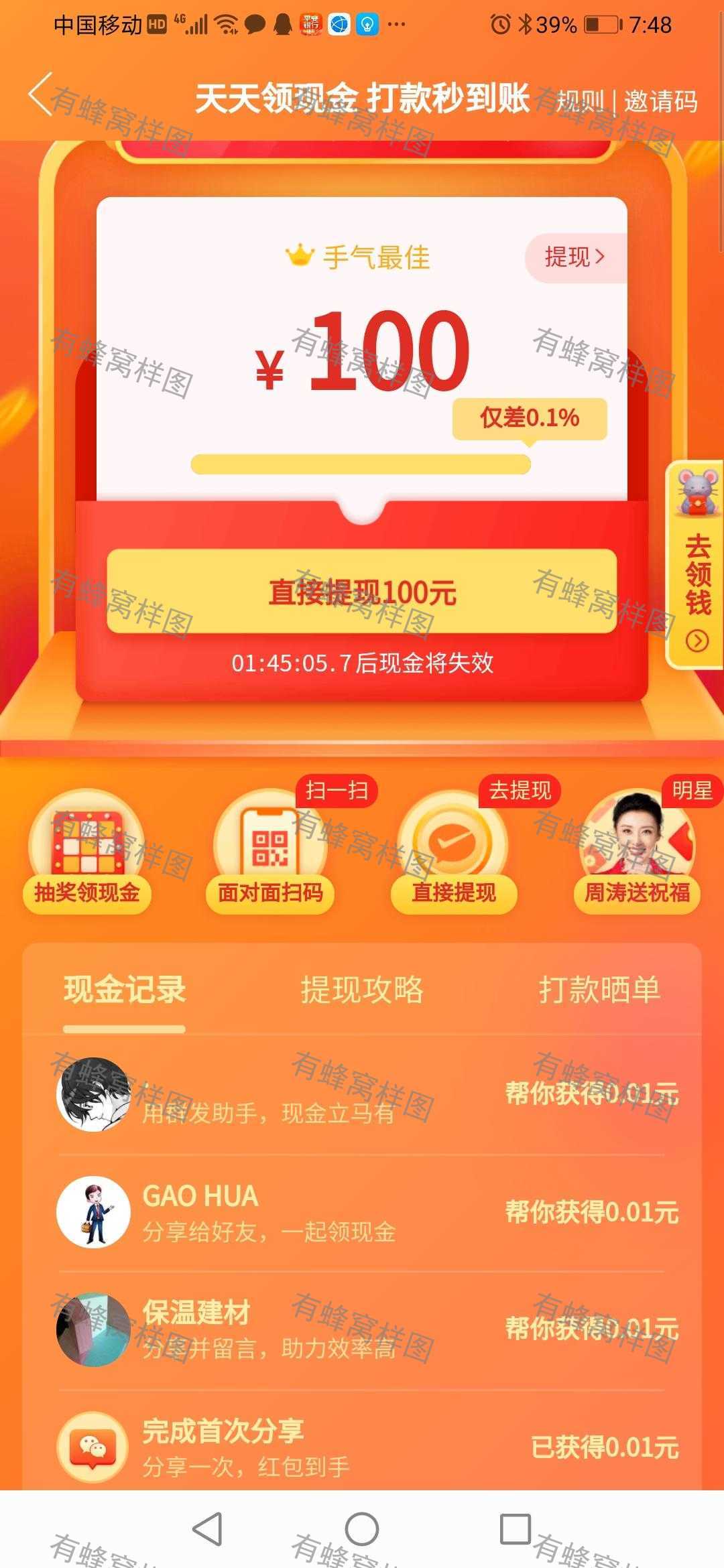
Task: Open the system recent apps view
Action: [x=516, y=1529]
